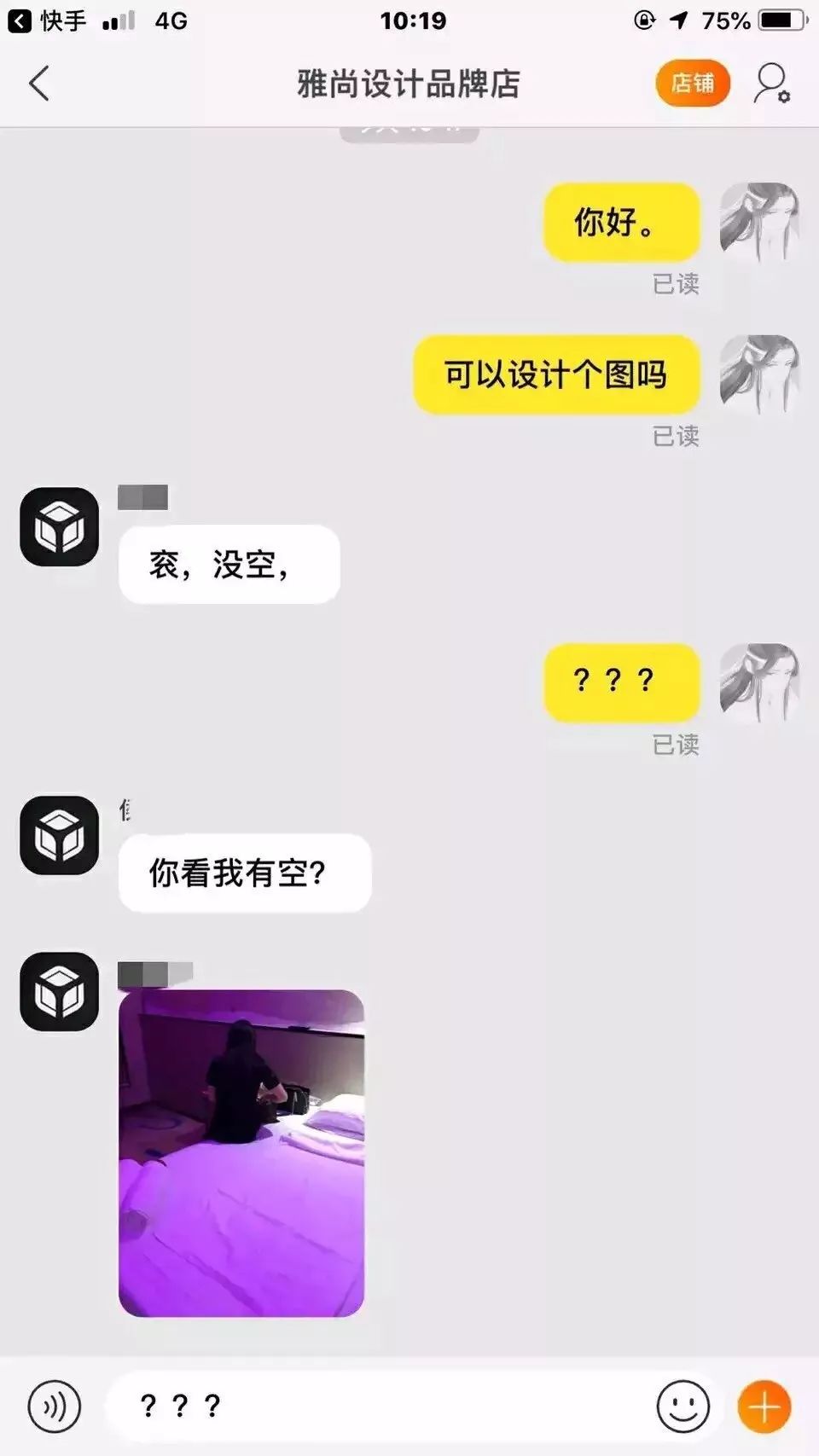819x1456 pixels.
Task: Open the plus attachment menu
Action: tap(764, 1407)
